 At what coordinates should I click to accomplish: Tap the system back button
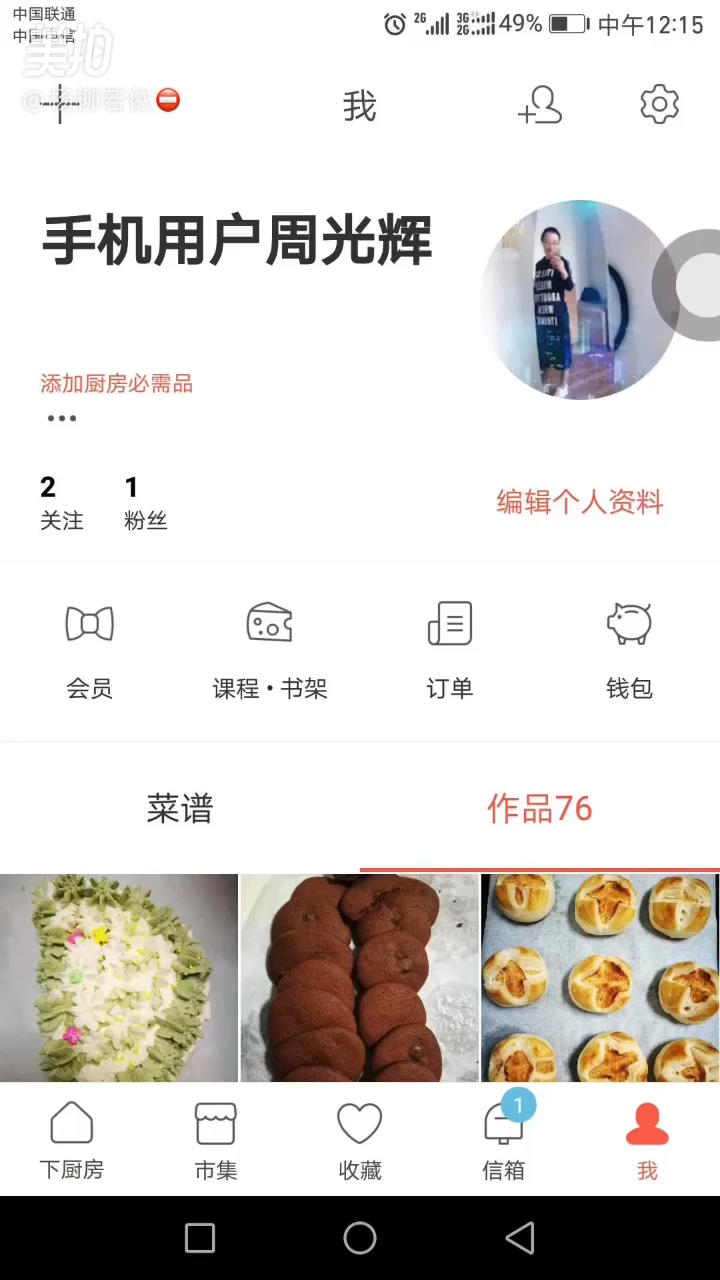coord(520,1238)
